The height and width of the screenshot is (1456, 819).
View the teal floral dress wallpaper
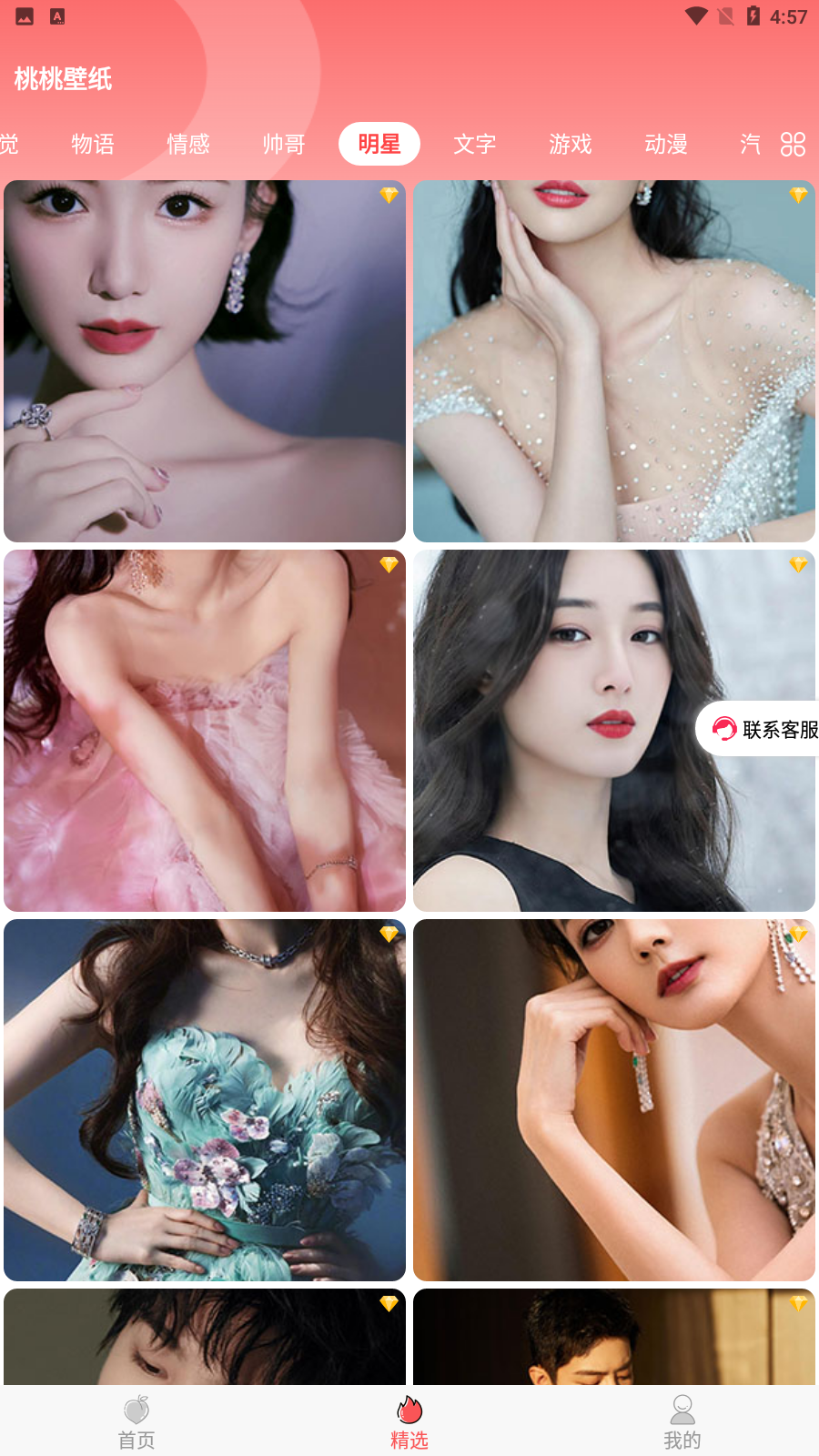[205, 1100]
